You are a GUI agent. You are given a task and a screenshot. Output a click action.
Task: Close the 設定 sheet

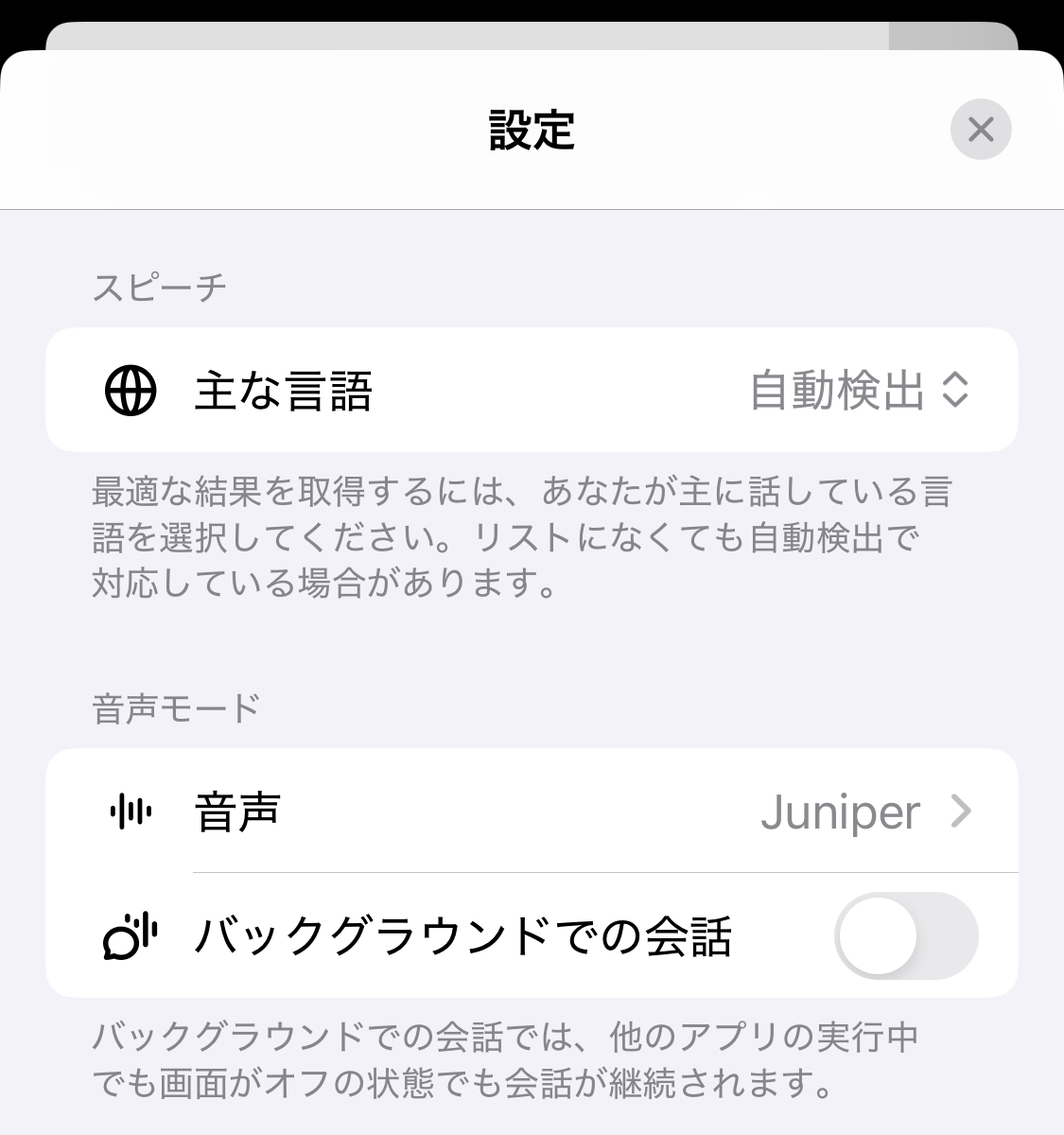pyautogui.click(x=981, y=129)
